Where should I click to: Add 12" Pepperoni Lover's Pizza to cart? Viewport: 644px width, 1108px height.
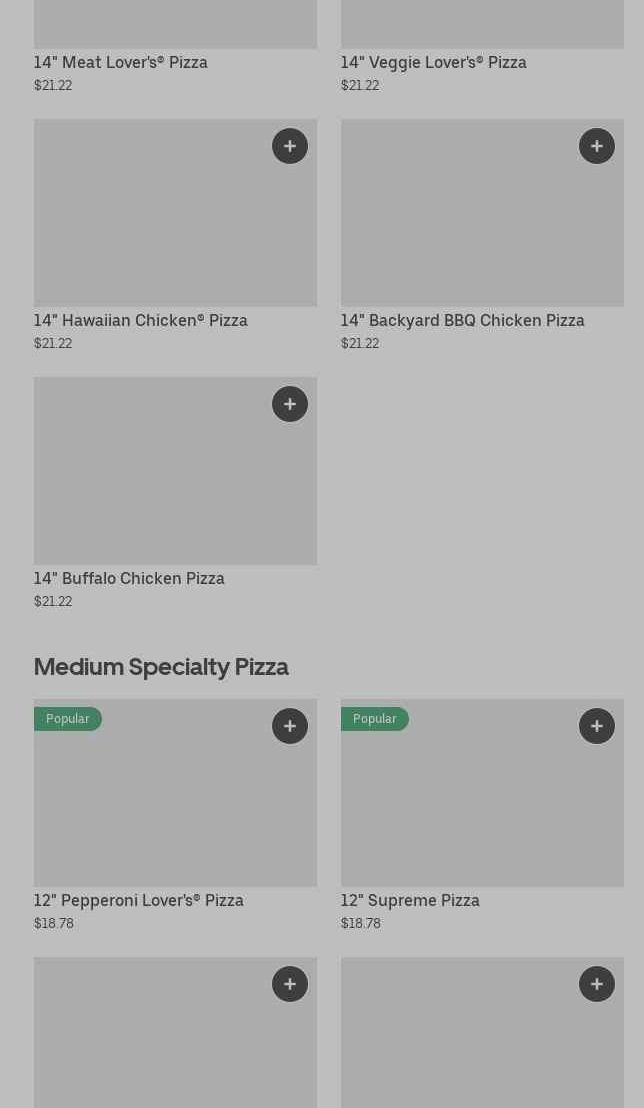pos(290,726)
